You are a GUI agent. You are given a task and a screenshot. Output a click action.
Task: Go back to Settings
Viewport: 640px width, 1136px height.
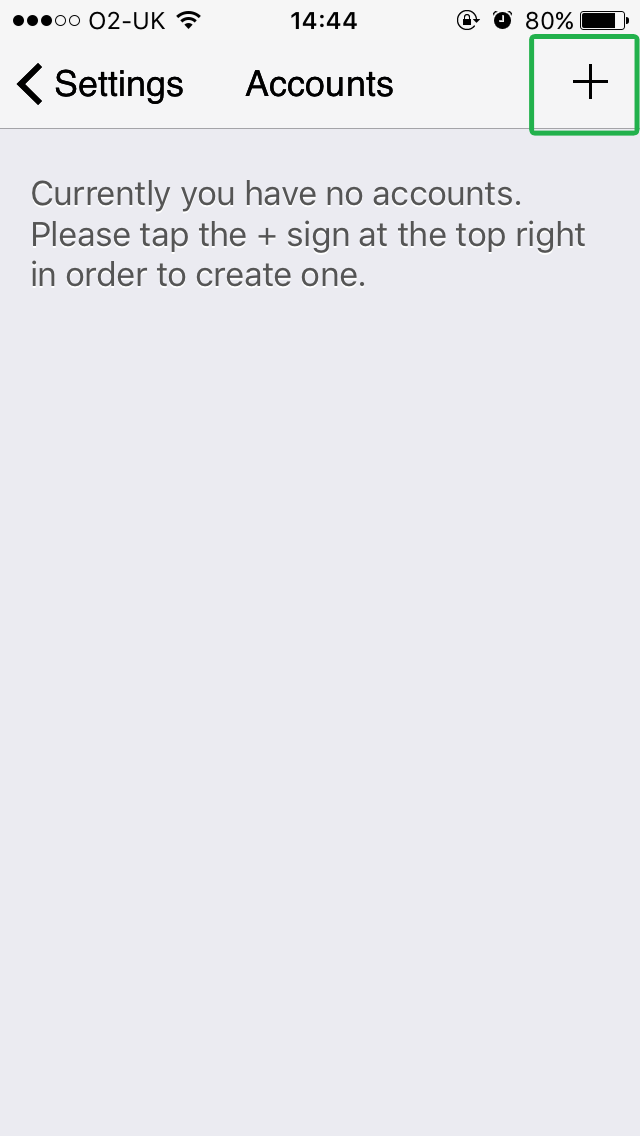tap(100, 84)
